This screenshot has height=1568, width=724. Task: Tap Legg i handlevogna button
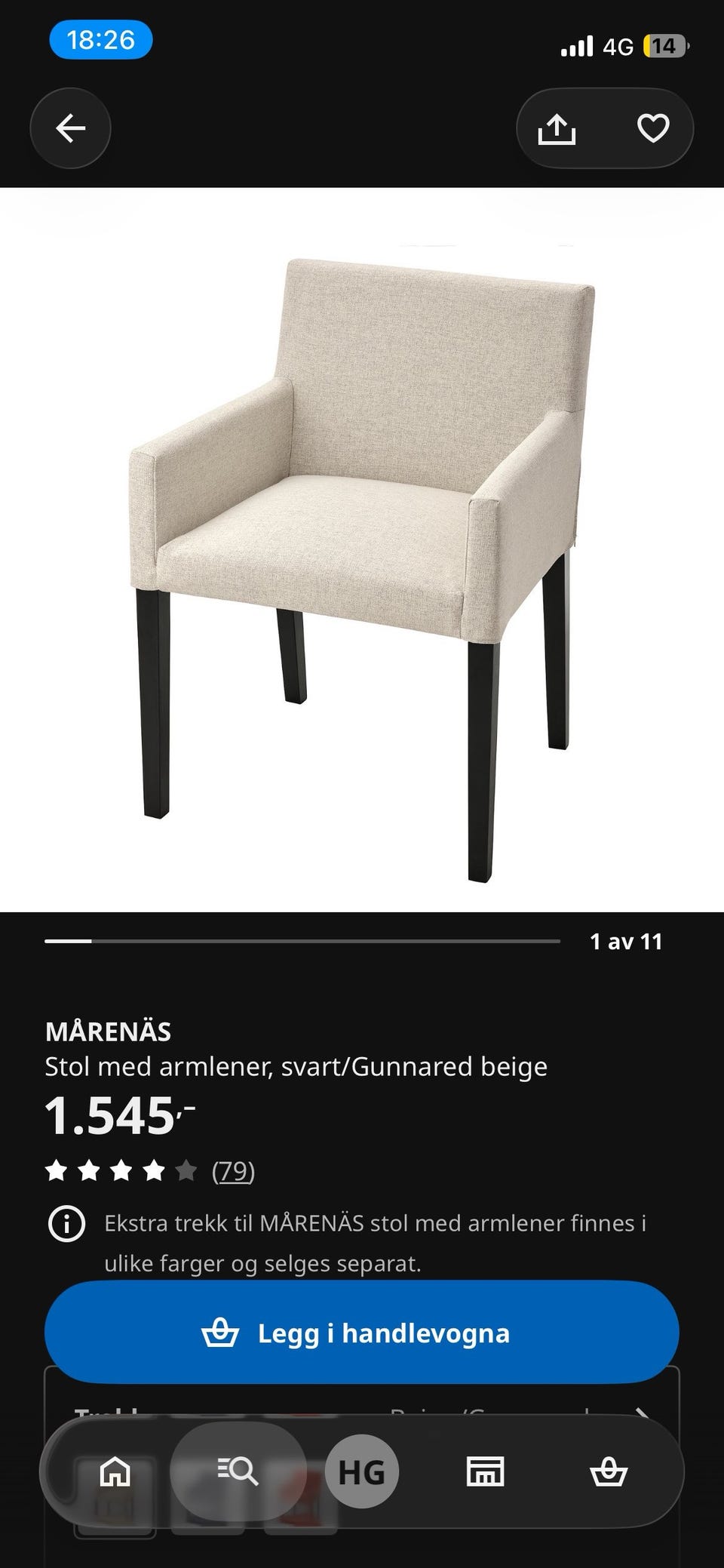[x=362, y=1333]
